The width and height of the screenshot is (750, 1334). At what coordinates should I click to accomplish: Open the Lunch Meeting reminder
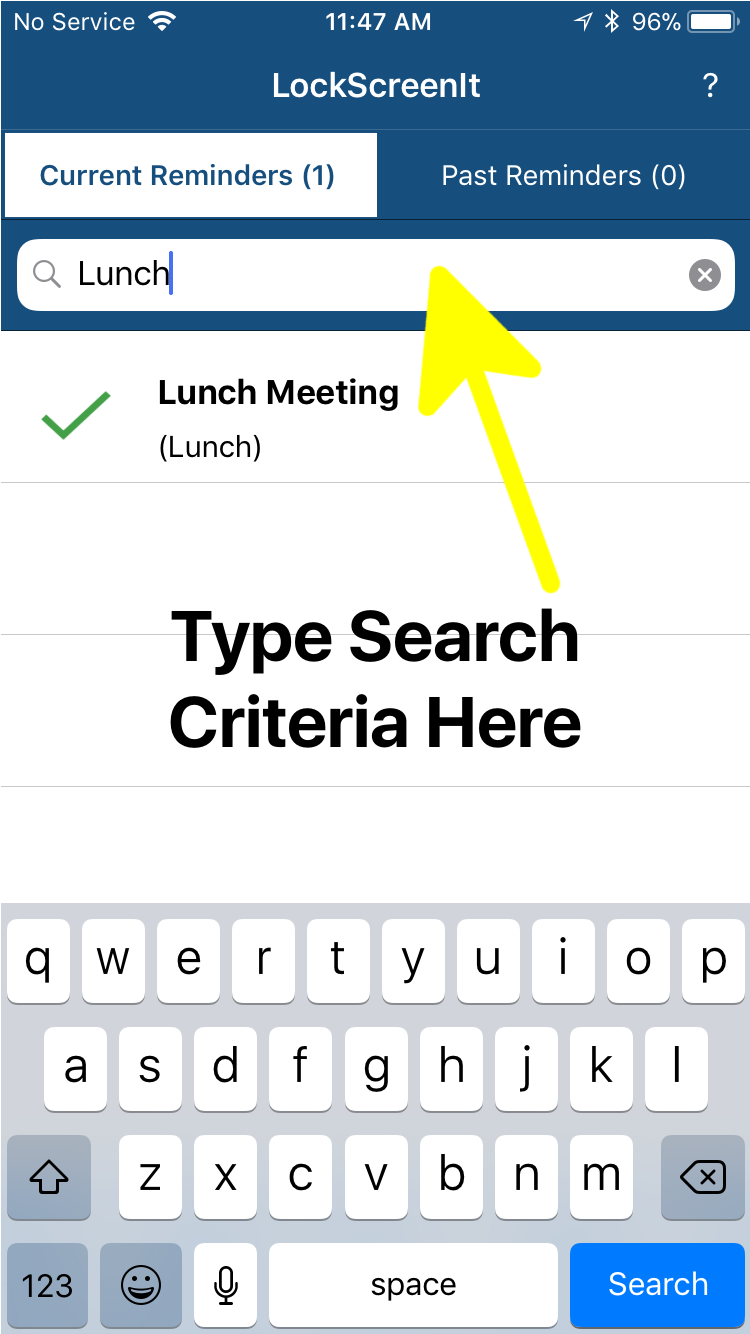point(375,416)
